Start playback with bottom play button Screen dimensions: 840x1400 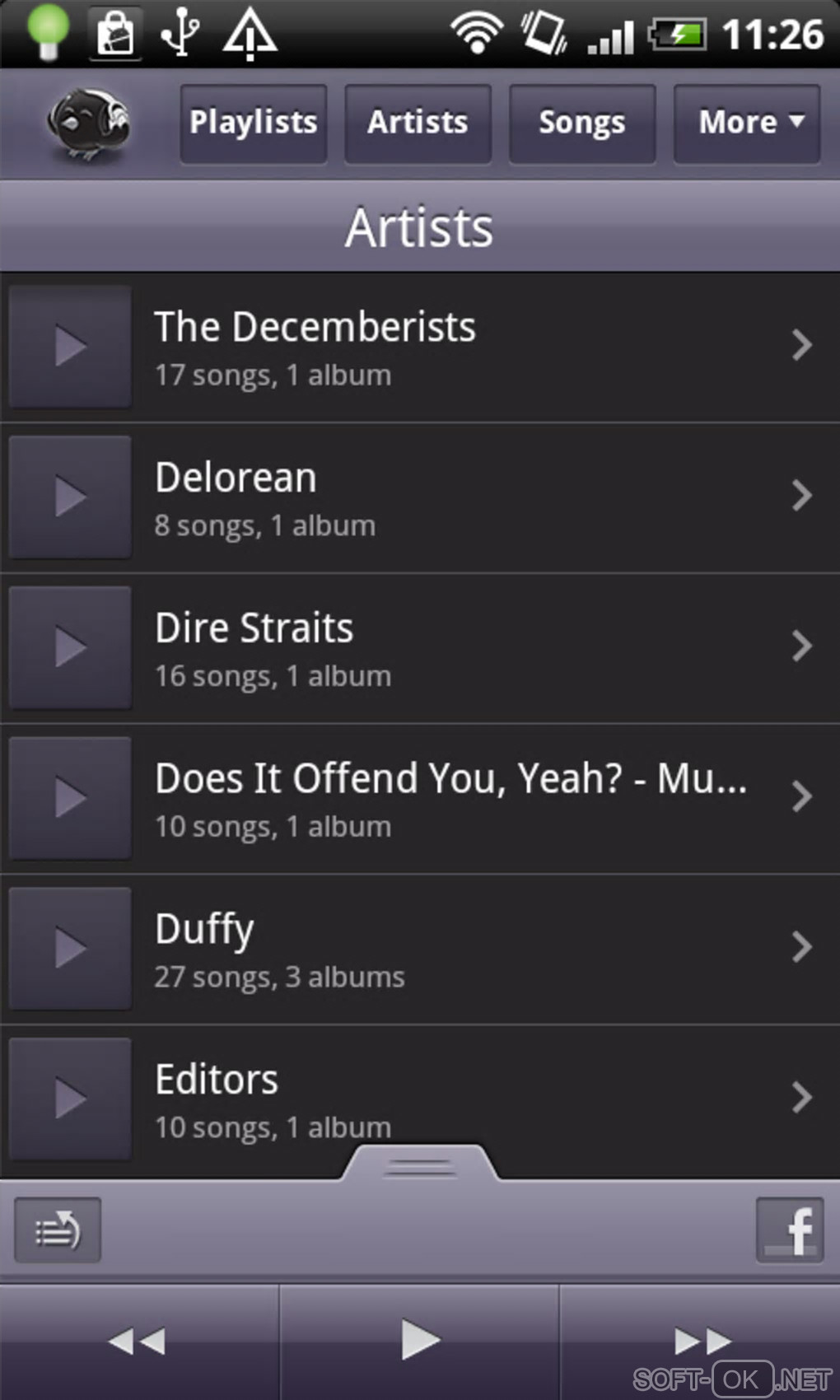[420, 1341]
